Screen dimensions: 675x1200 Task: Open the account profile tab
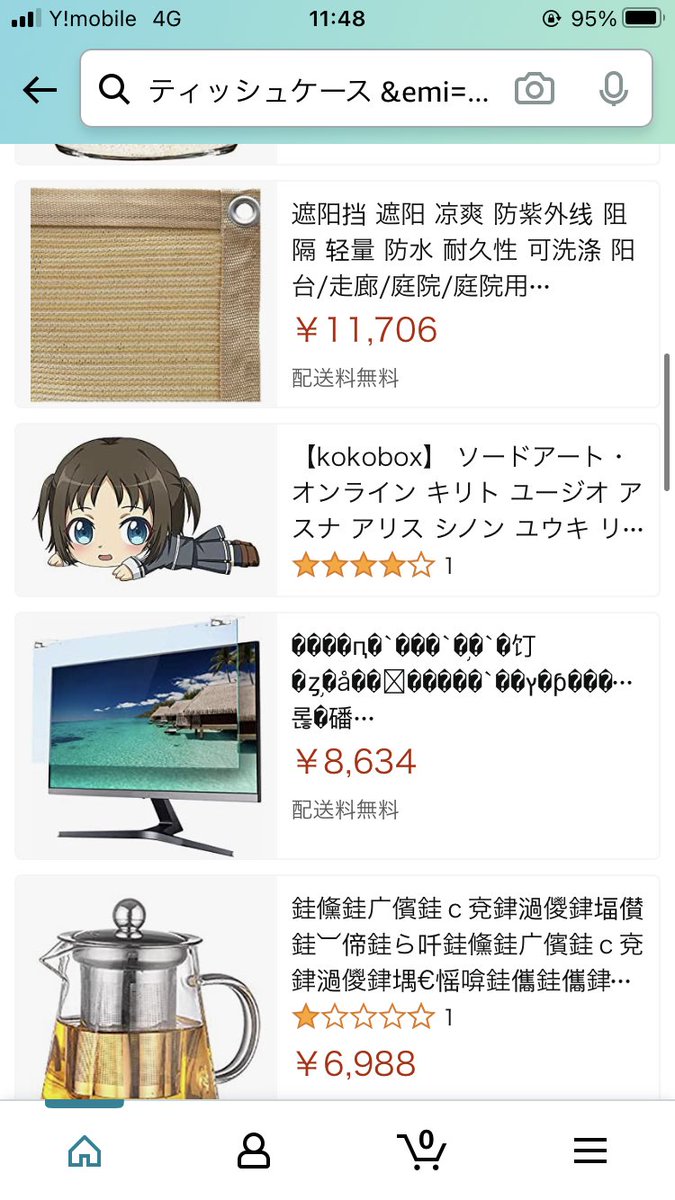tap(254, 1152)
